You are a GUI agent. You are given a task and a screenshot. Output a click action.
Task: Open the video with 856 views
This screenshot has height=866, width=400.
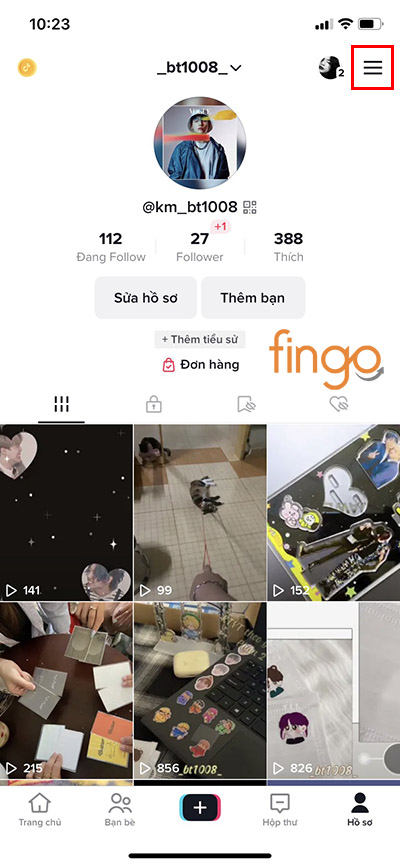click(x=200, y=690)
